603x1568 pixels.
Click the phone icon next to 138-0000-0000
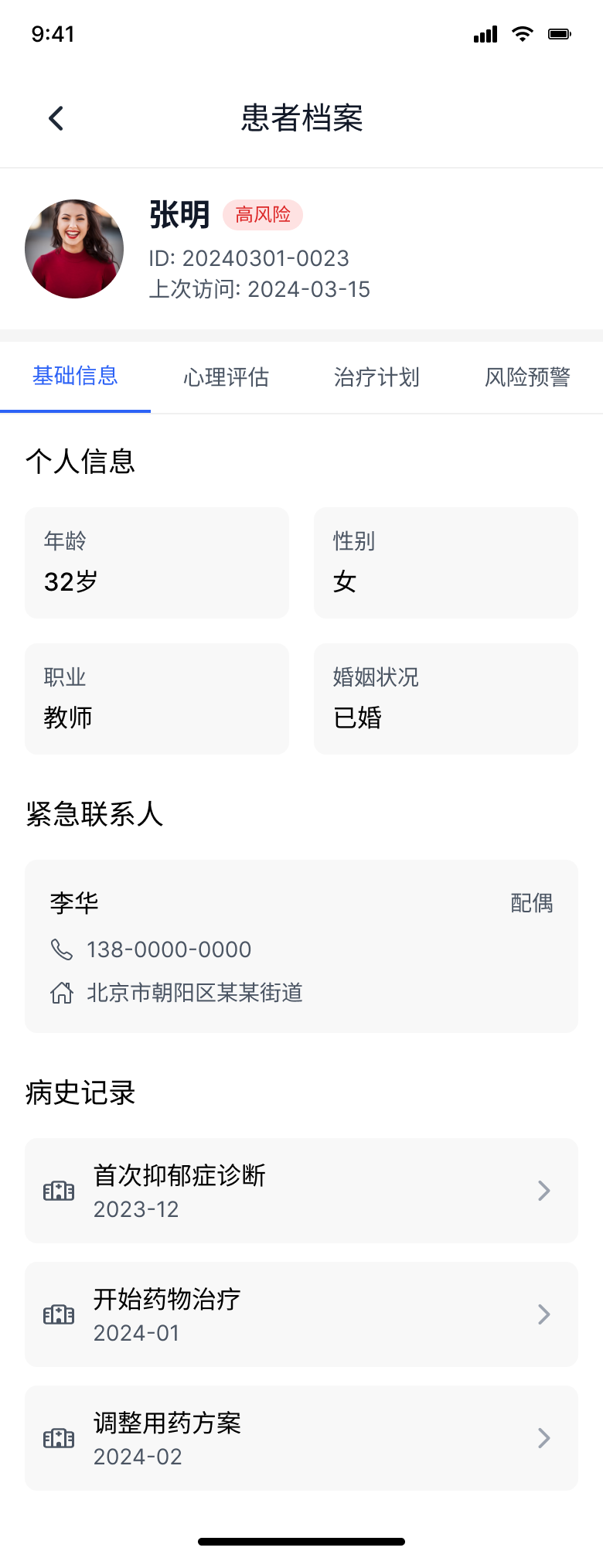[x=62, y=949]
